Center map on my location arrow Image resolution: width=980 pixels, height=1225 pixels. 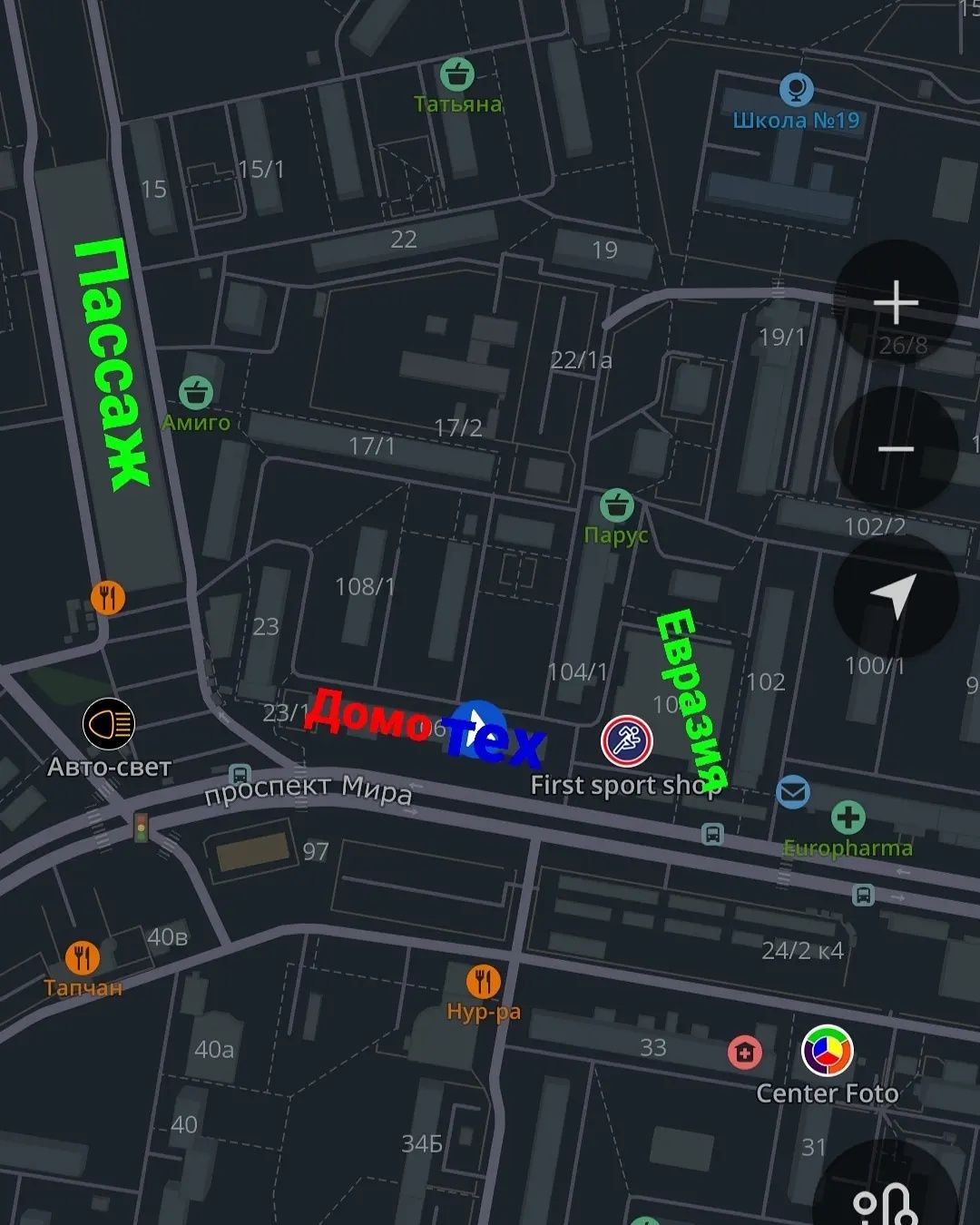tap(896, 596)
